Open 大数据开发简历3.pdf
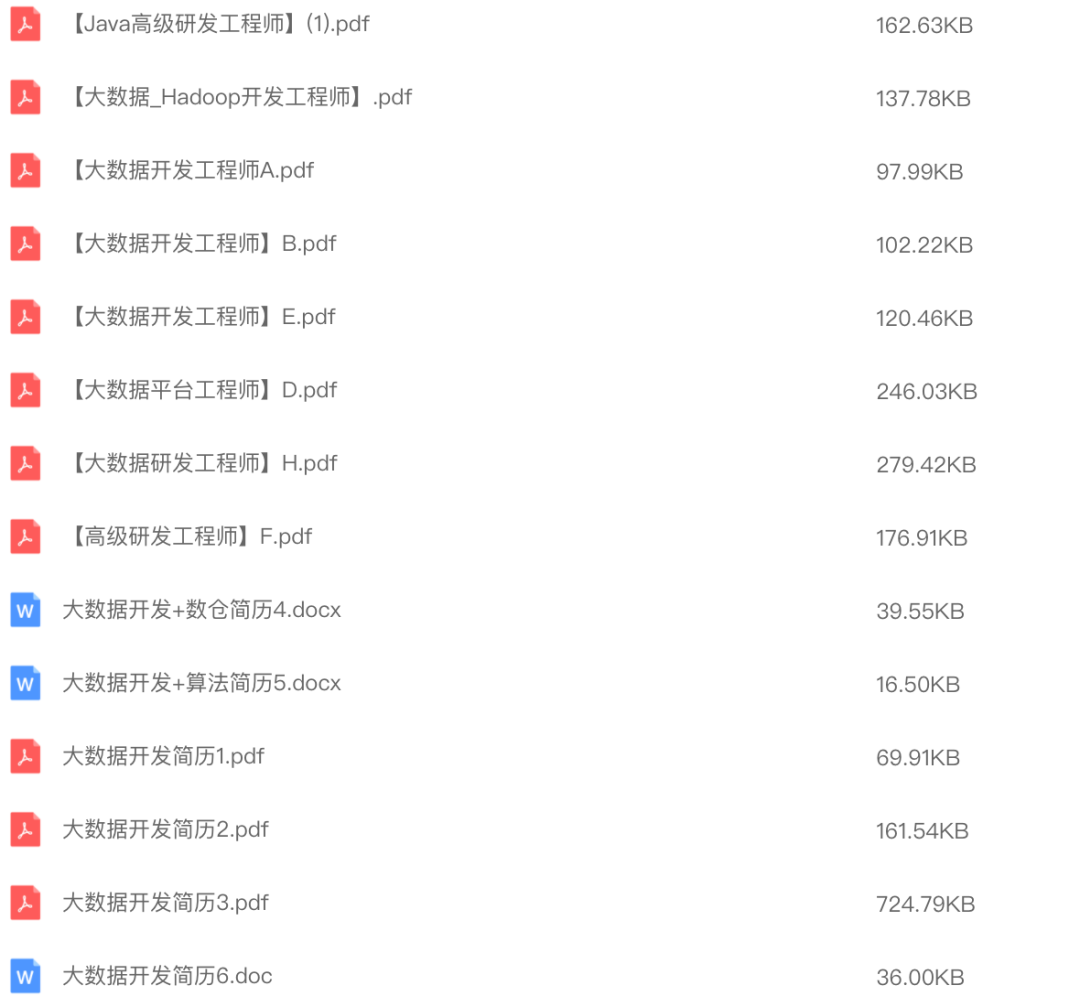This screenshot has height=1007, width=1080. pos(165,902)
